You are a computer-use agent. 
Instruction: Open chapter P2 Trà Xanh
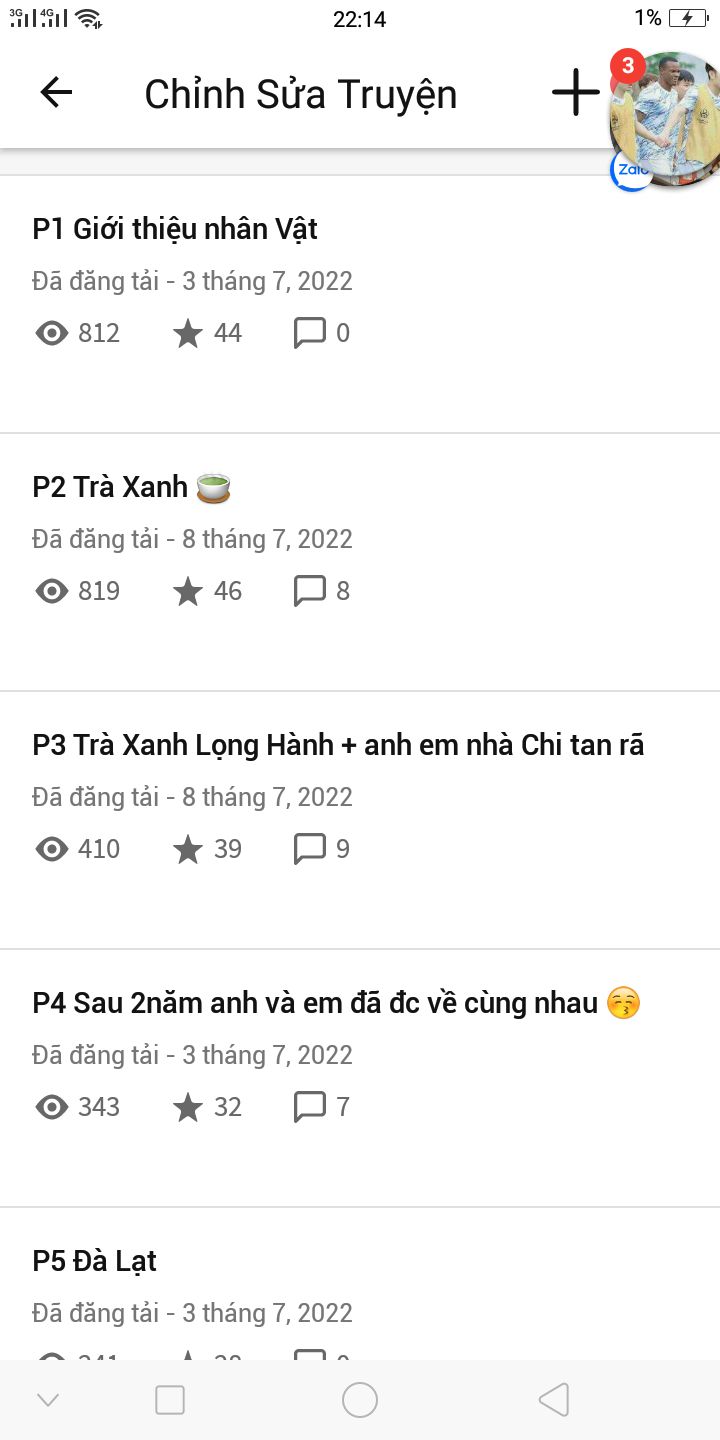pos(360,562)
